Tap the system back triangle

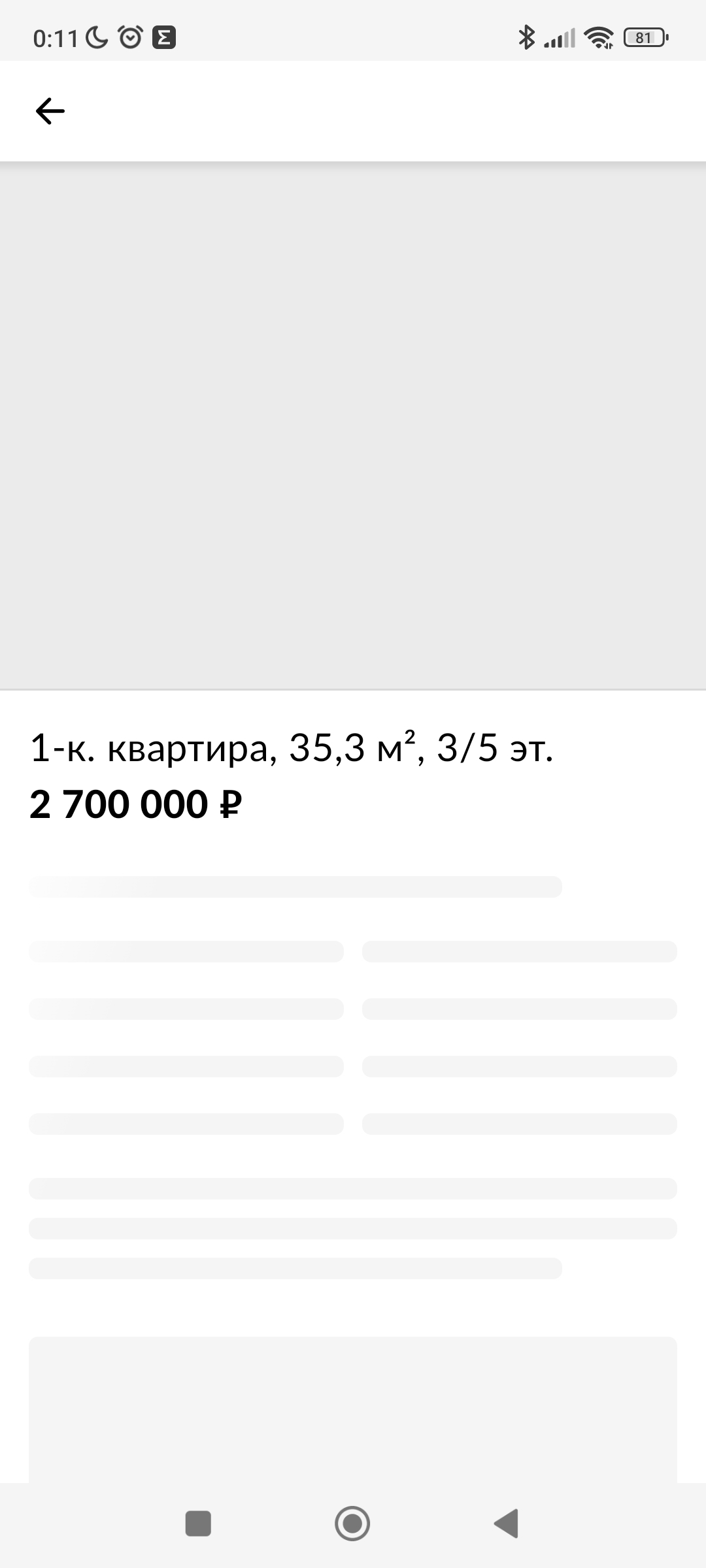click(507, 1524)
